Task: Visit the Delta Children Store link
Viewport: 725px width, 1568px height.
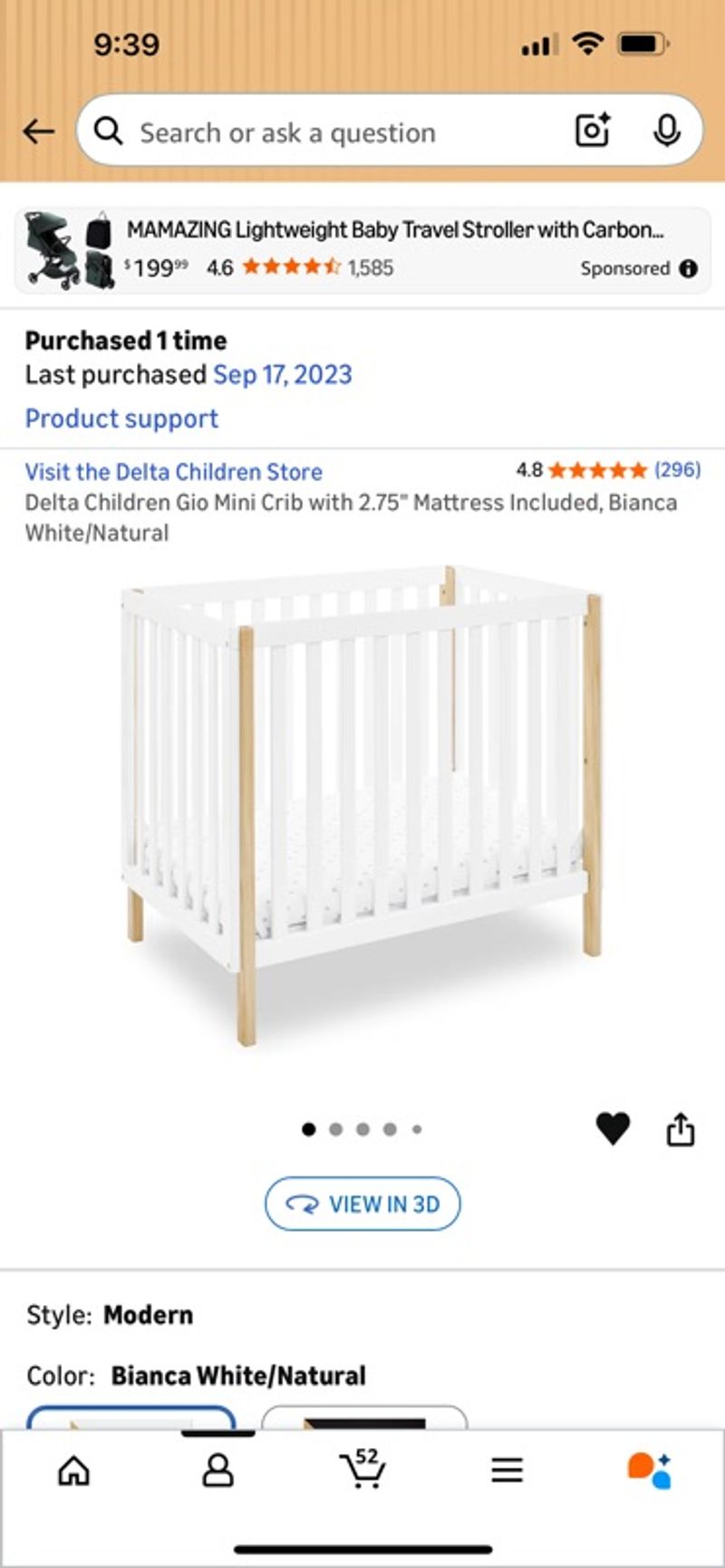Action: pos(172,471)
